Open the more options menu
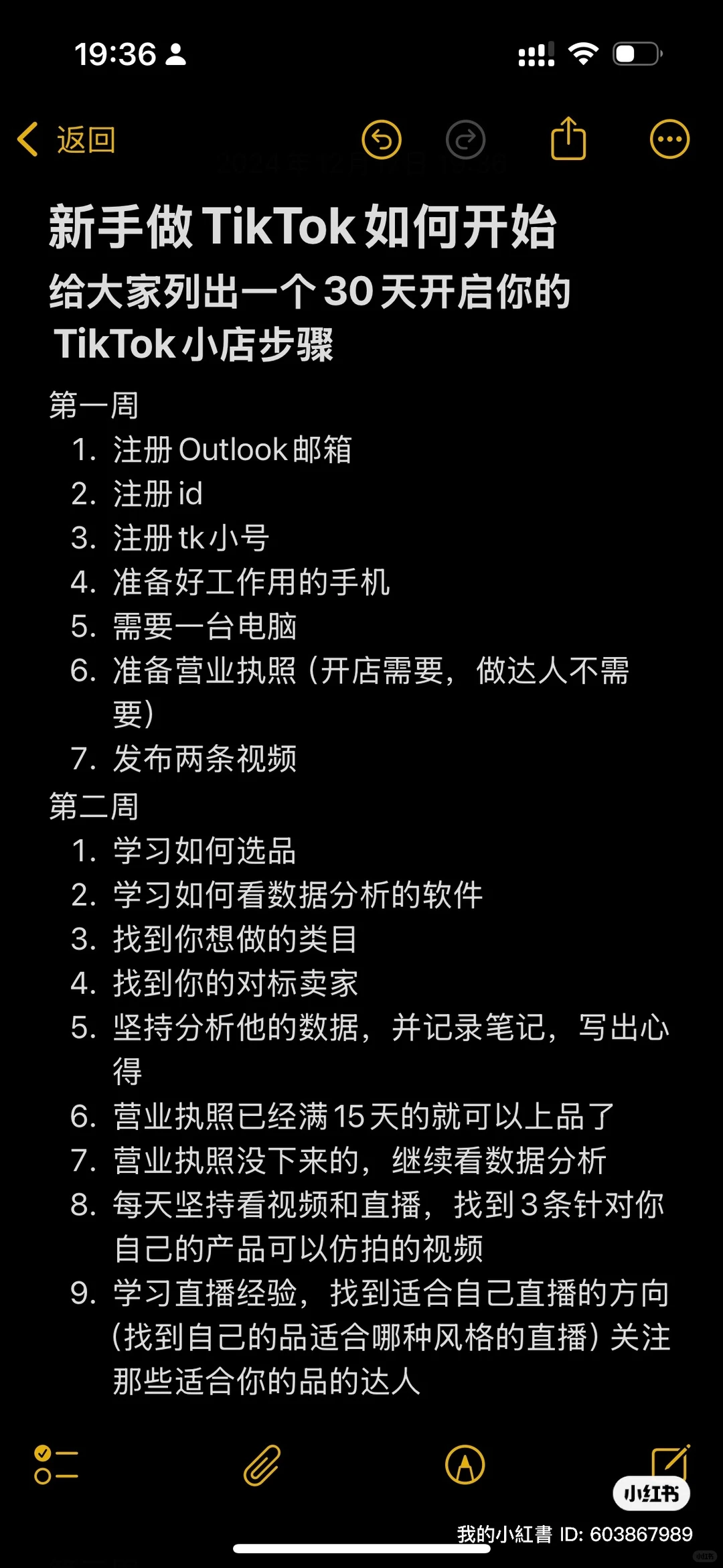This screenshot has width=723, height=1568. coord(669,140)
